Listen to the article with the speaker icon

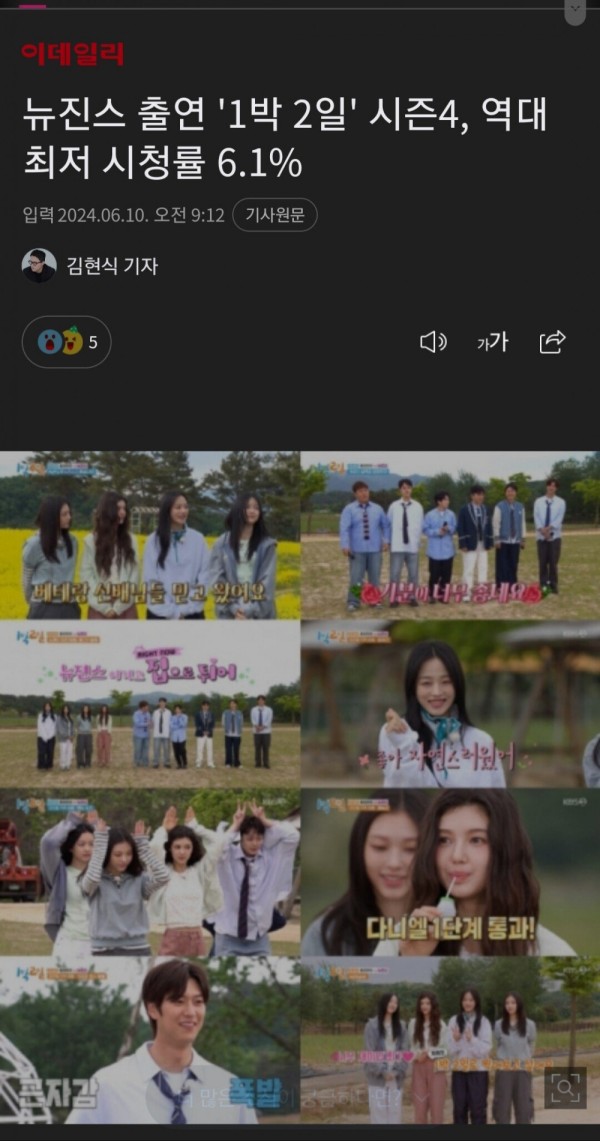(432, 342)
